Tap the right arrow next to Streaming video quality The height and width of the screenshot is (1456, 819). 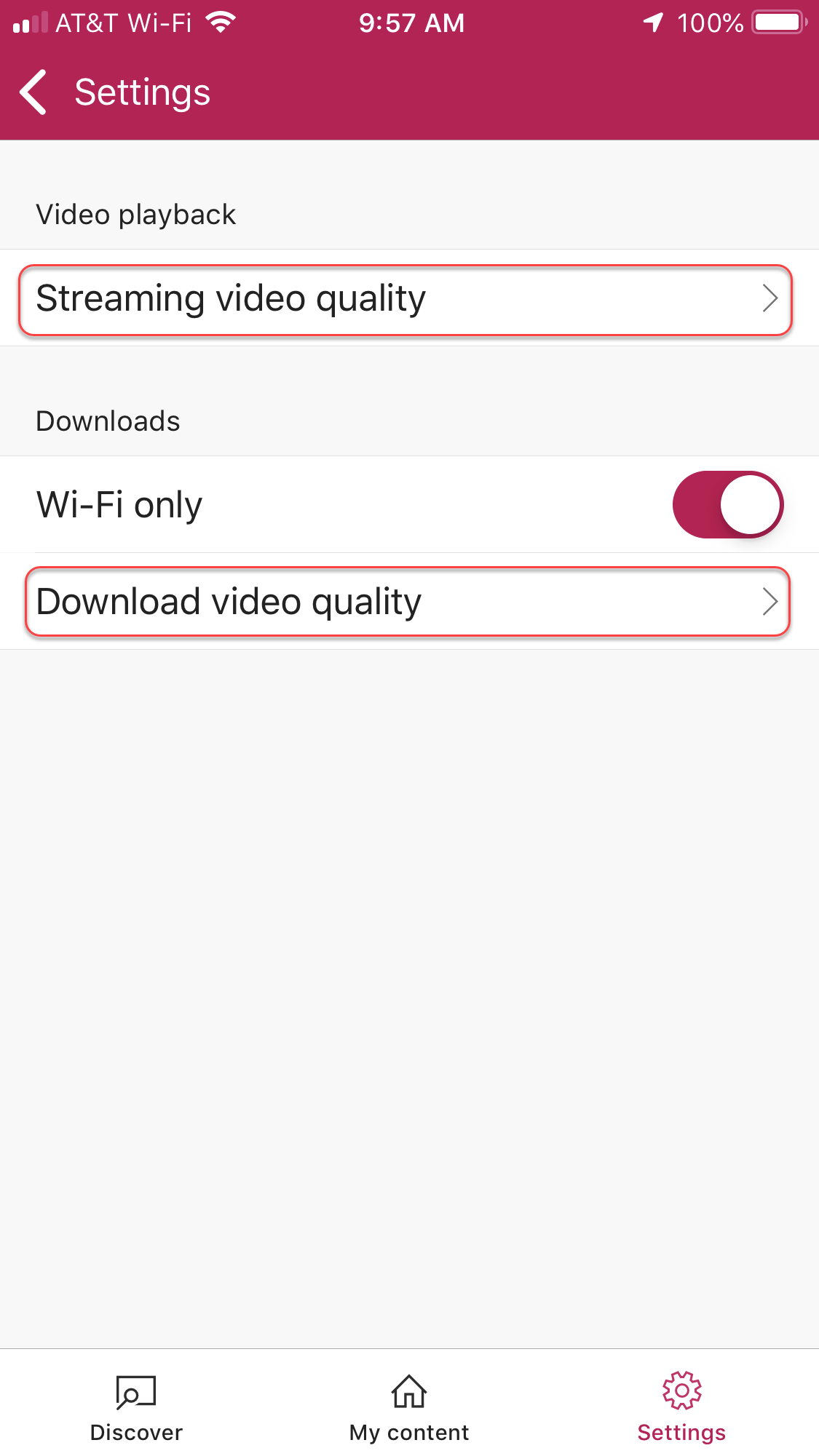click(x=771, y=299)
